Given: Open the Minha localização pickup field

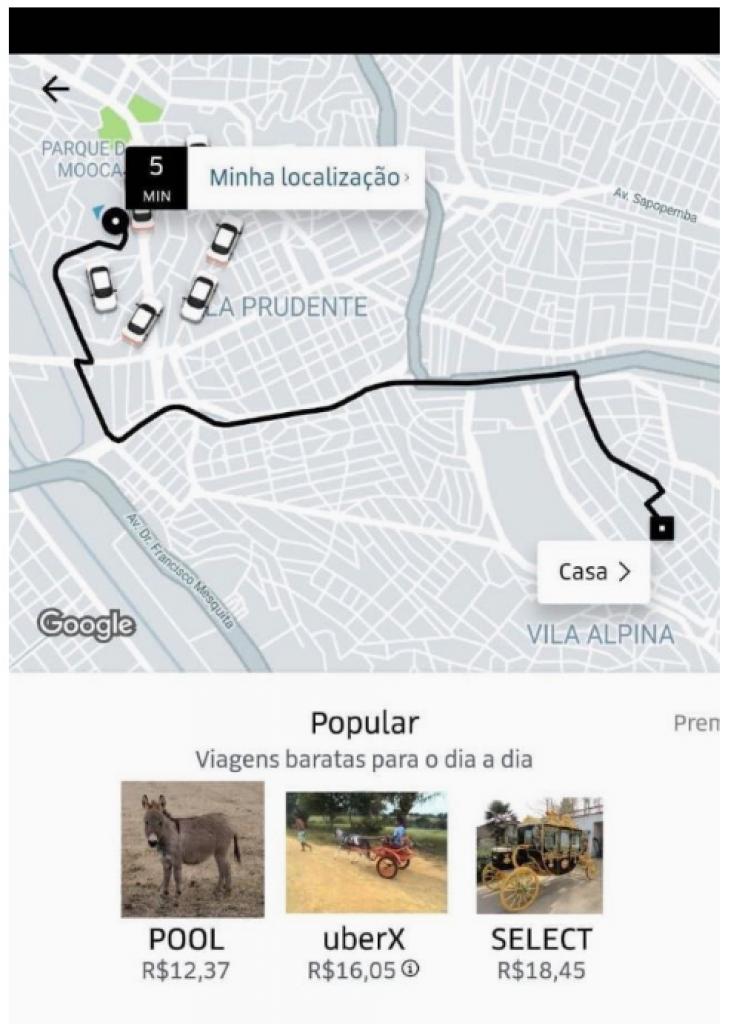Looking at the screenshot, I should [306, 179].
